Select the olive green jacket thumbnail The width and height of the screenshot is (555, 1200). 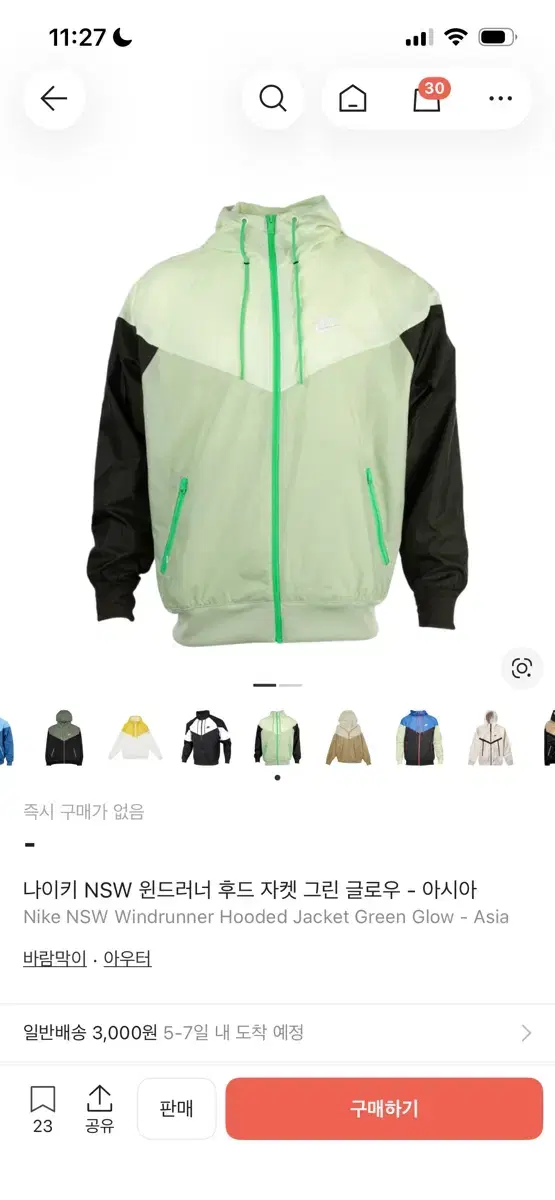pyautogui.click(x=65, y=738)
